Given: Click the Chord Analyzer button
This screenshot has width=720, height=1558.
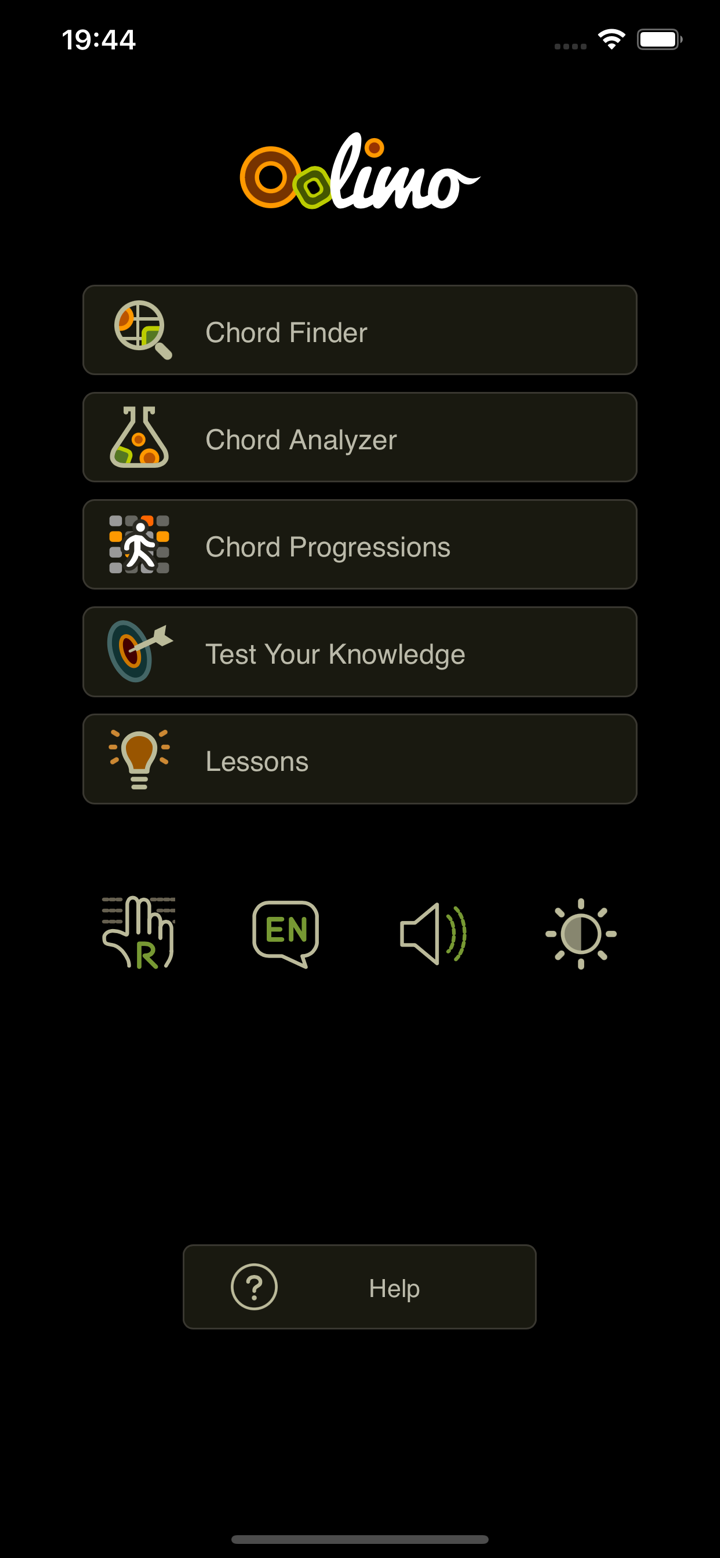Looking at the screenshot, I should (360, 437).
